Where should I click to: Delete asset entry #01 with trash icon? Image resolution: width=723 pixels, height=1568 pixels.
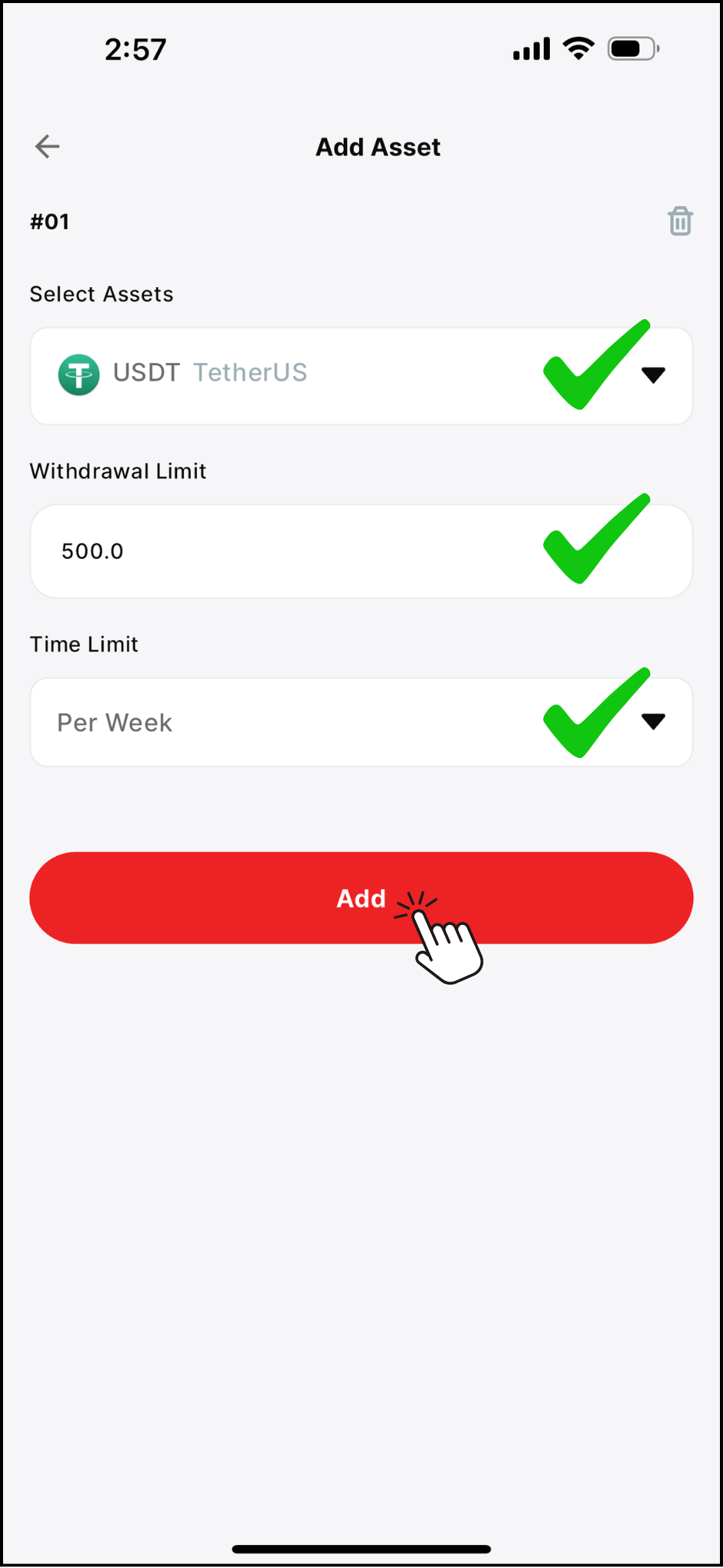[680, 221]
